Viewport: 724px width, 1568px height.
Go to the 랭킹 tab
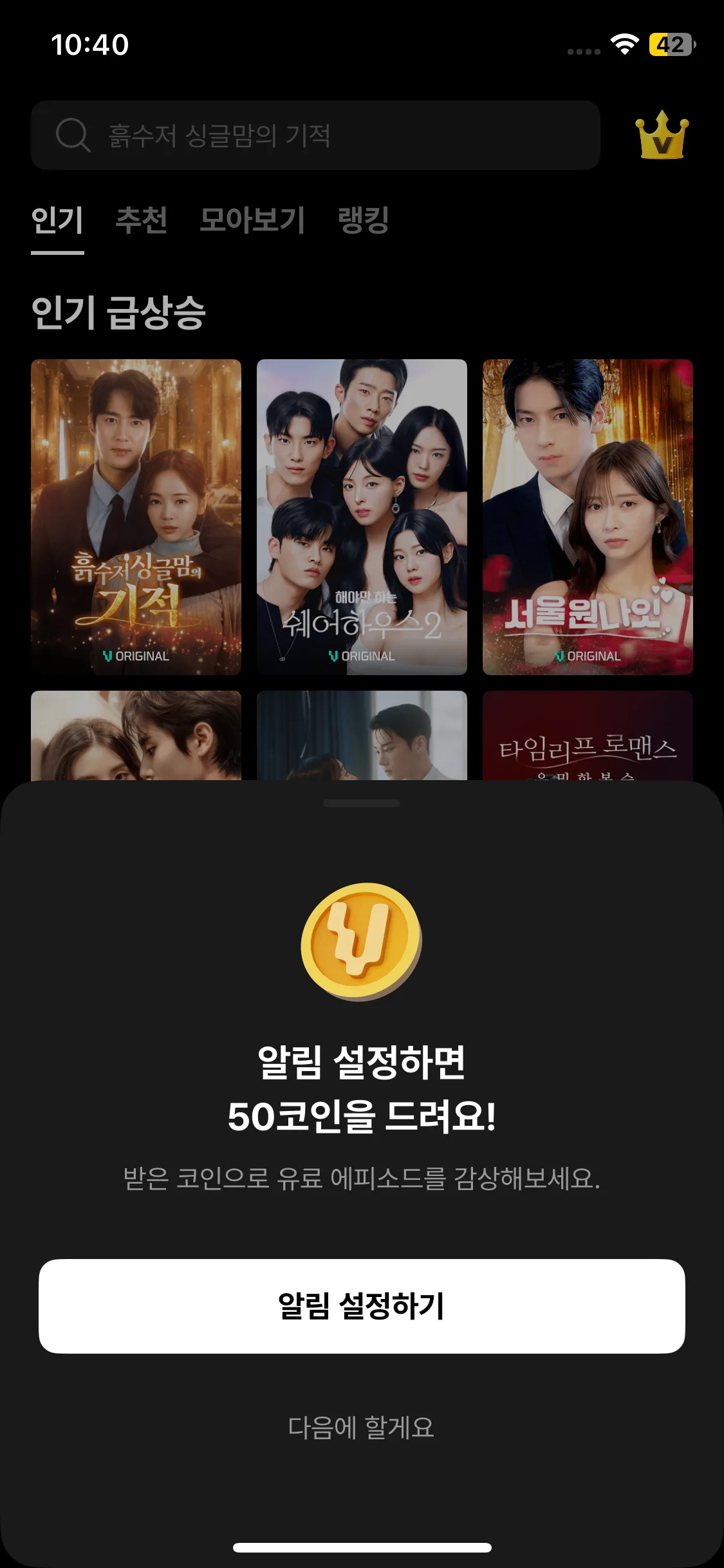[363, 220]
